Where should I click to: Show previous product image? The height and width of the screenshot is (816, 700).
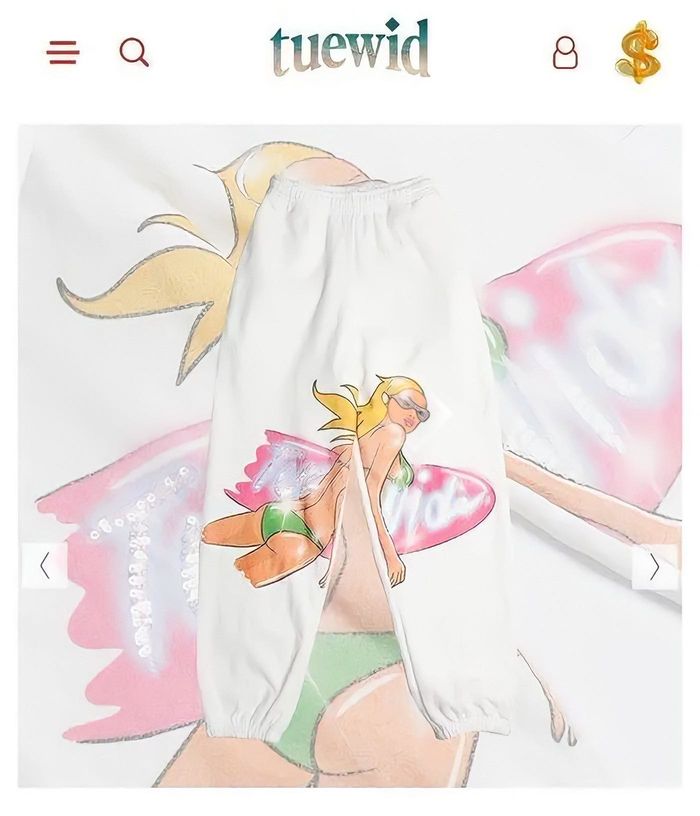click(x=45, y=566)
